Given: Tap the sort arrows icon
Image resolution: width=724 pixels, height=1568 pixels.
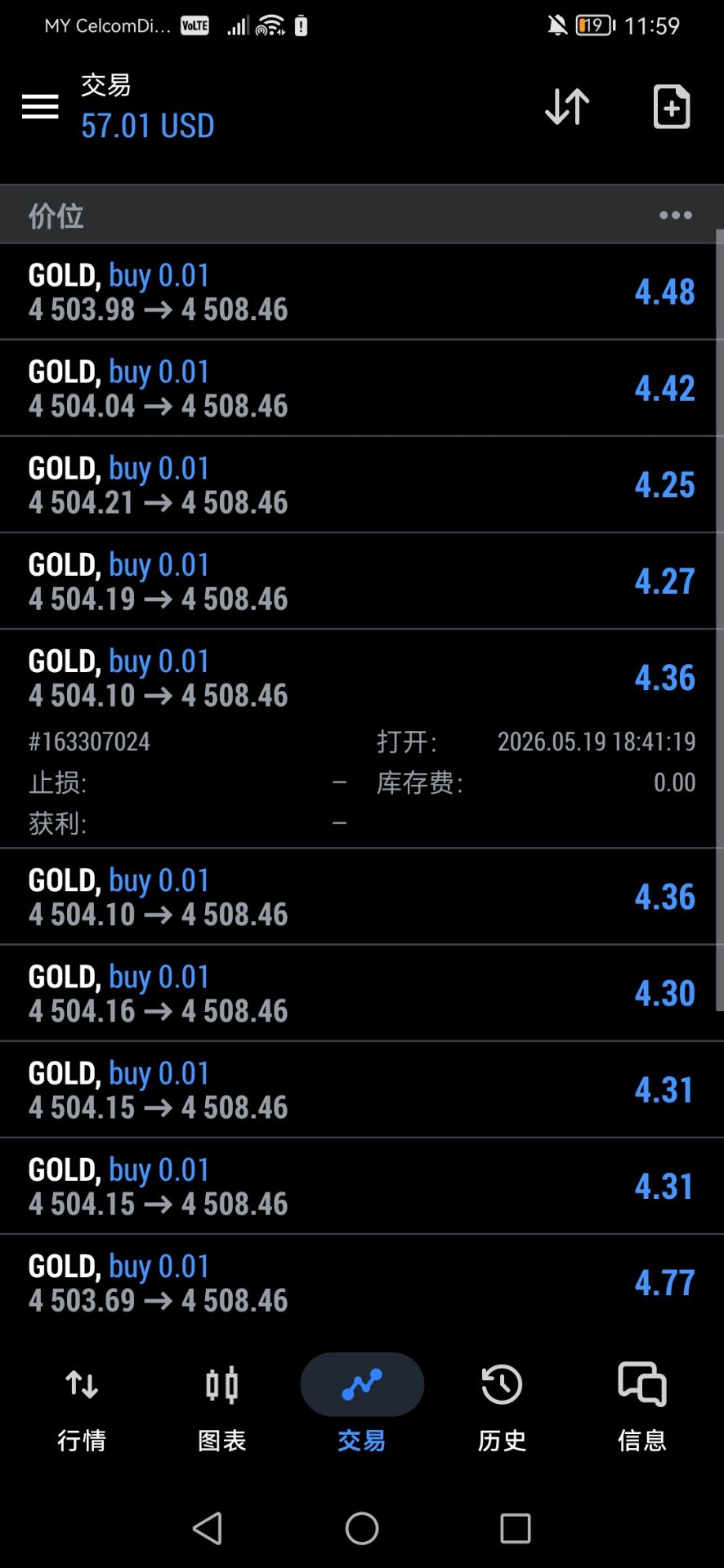Looking at the screenshot, I should [x=567, y=106].
